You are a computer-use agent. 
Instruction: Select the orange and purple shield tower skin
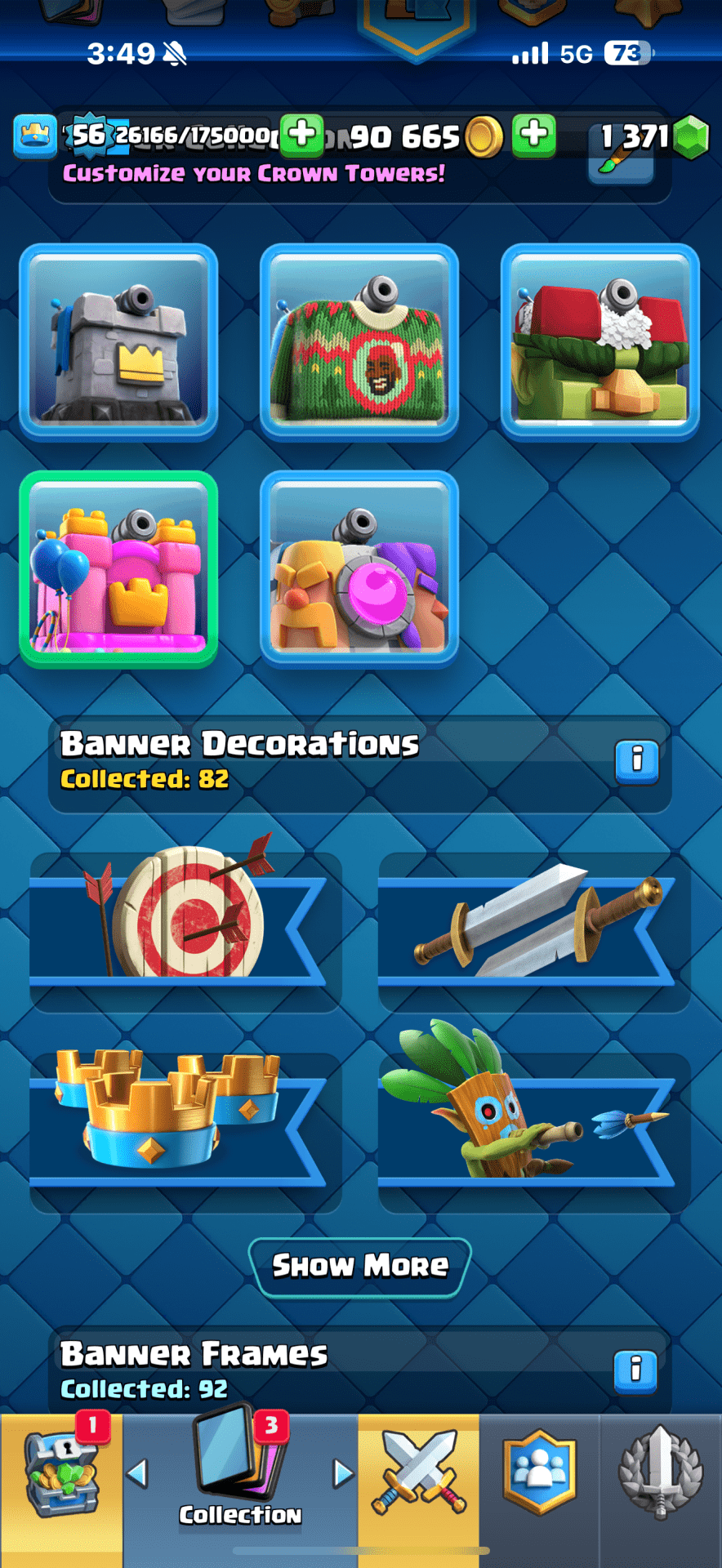click(x=359, y=569)
